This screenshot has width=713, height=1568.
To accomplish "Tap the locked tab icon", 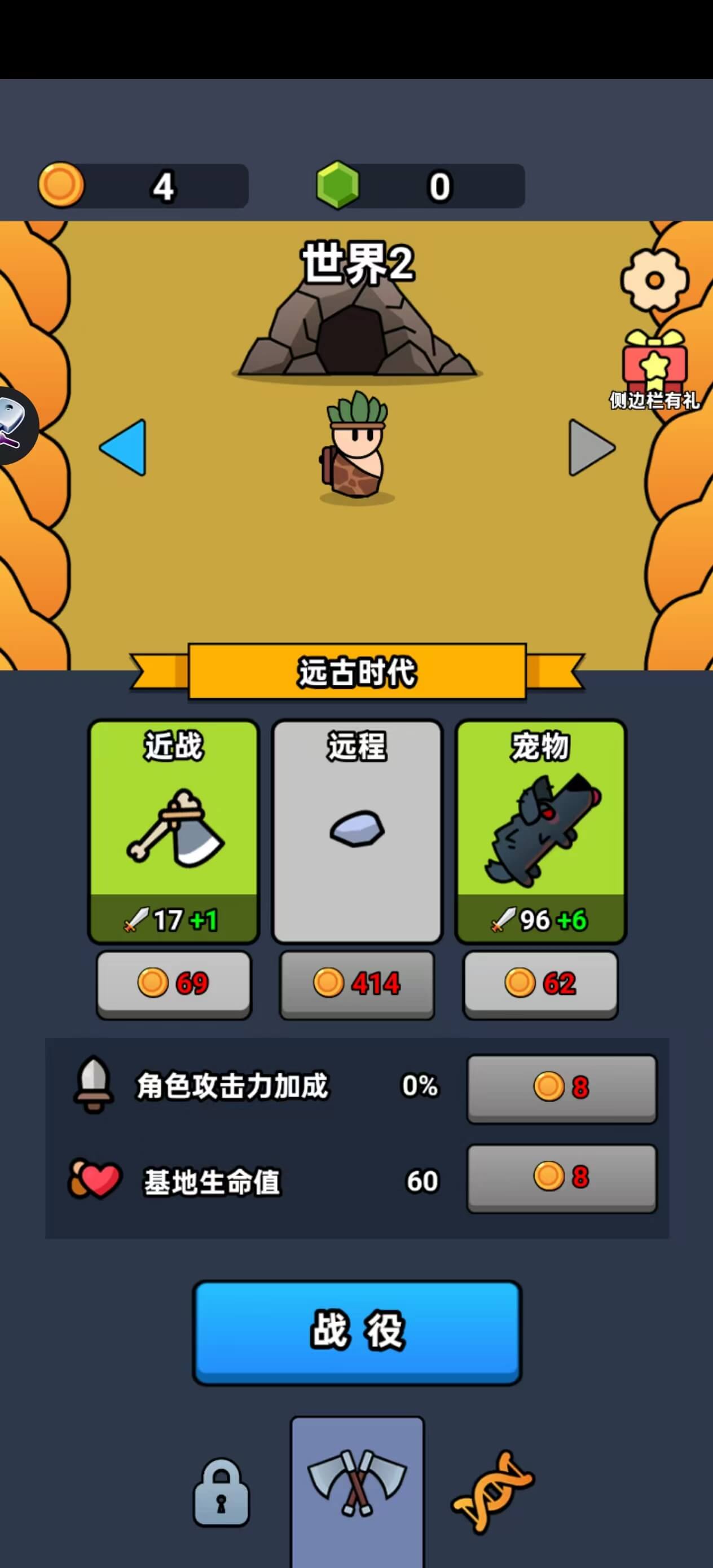I will point(221,1492).
